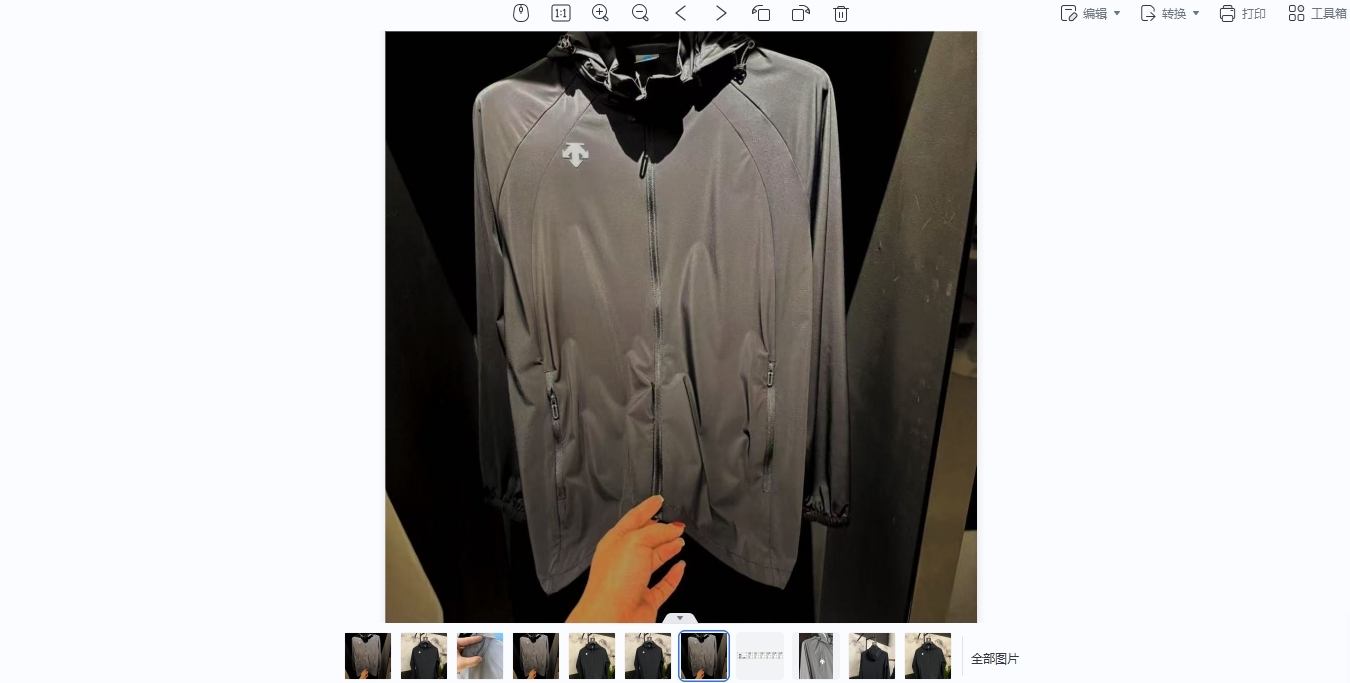Collapse the thumbnail strip with the arrow
Image resolution: width=1350 pixels, height=683 pixels.
tap(680, 618)
